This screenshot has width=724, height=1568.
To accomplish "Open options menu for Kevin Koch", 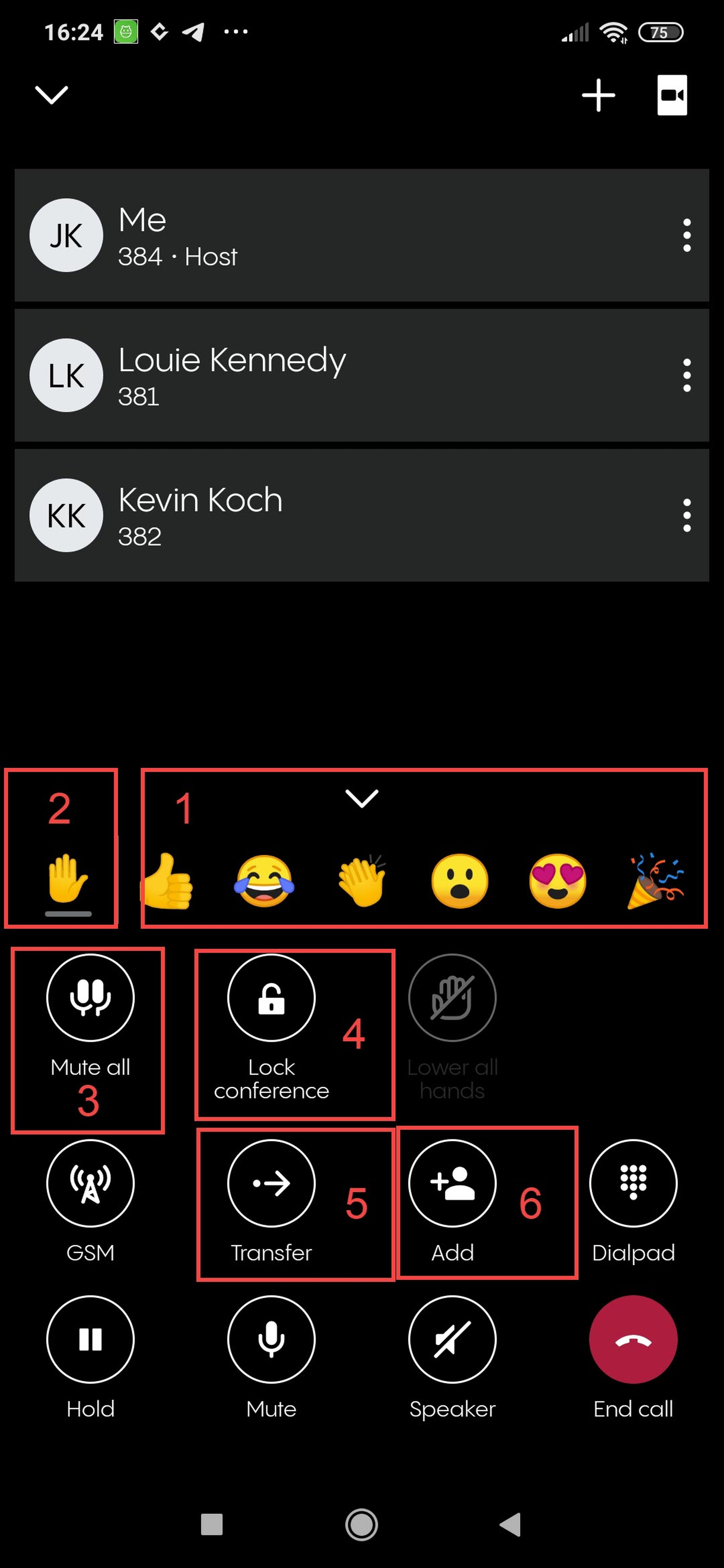I will point(686,515).
